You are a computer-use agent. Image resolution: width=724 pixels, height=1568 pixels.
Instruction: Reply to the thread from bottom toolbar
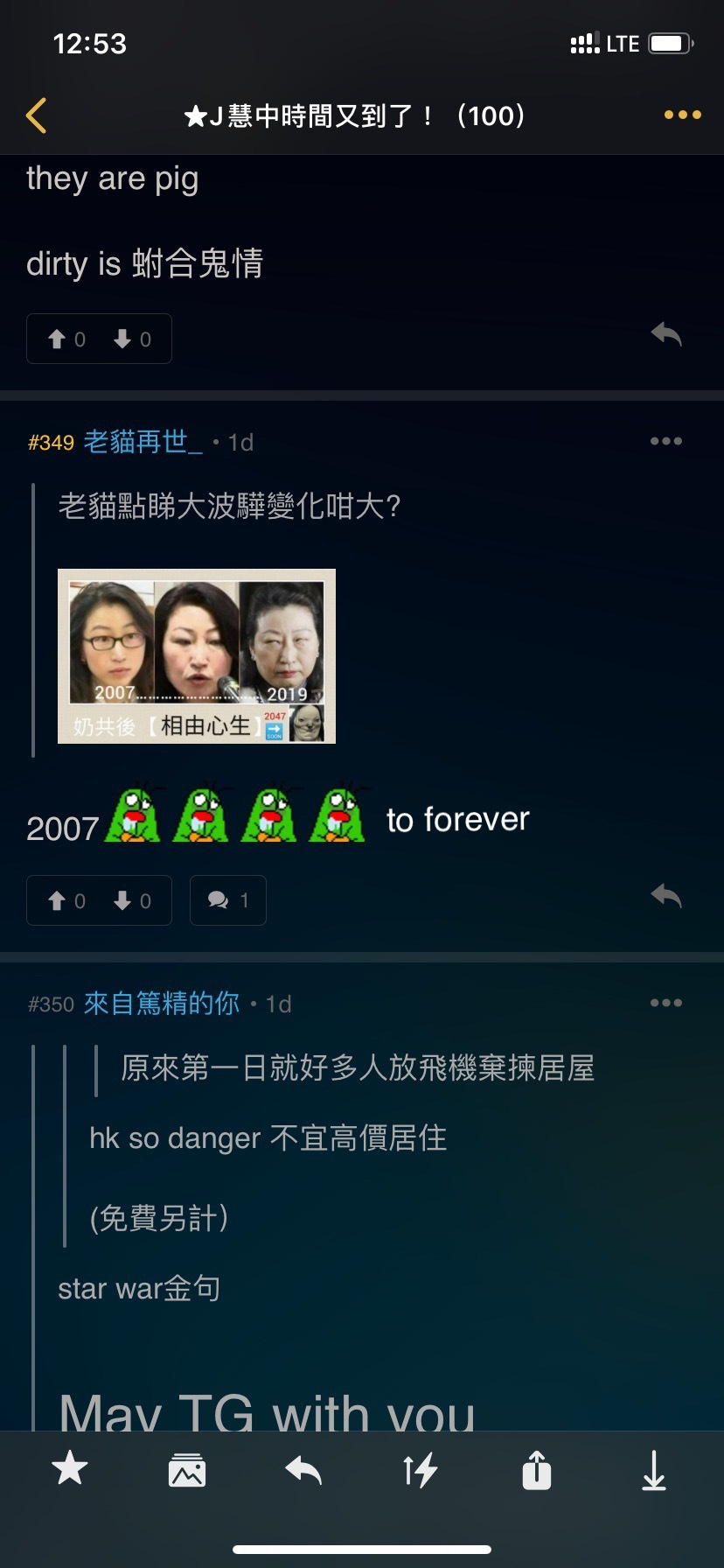[x=303, y=1470]
